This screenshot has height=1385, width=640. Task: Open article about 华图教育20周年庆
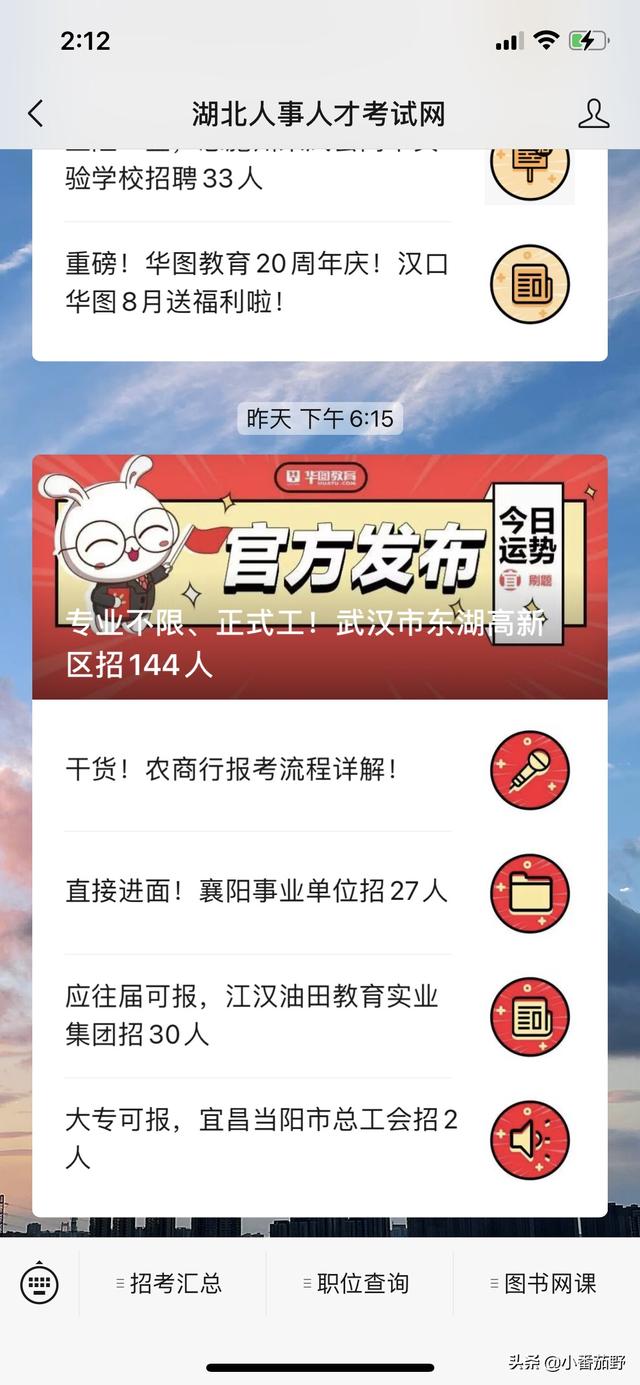pos(258,283)
